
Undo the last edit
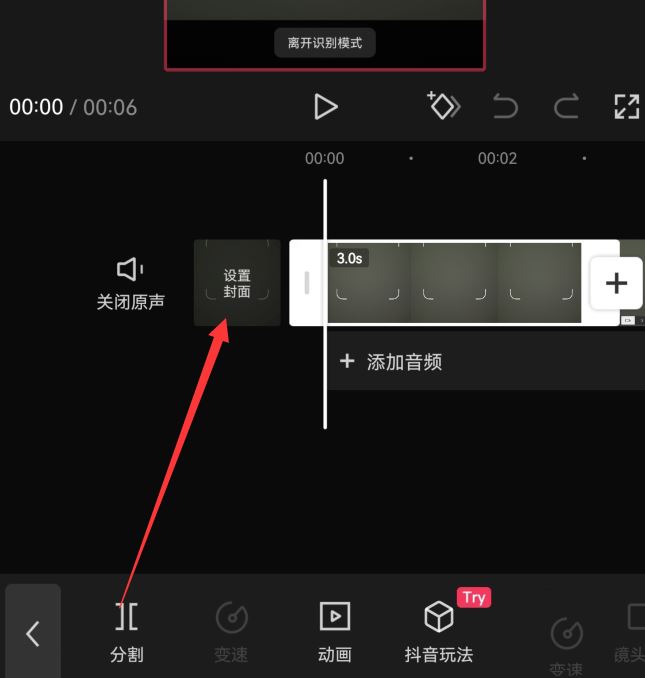(505, 106)
